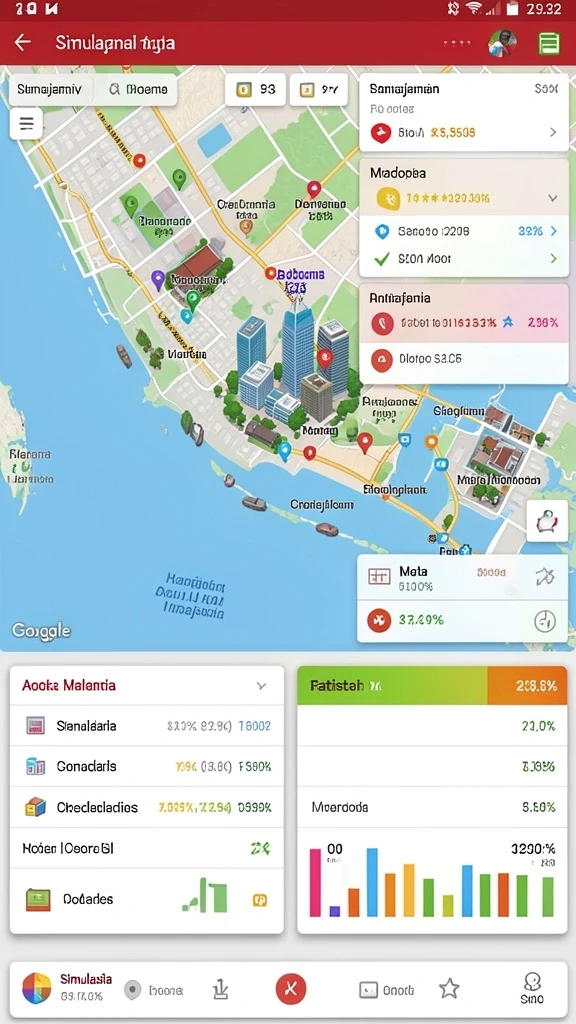Image resolution: width=576 pixels, height=1024 pixels.
Task: Expand the Aooka Malantia section
Action: tap(261, 686)
